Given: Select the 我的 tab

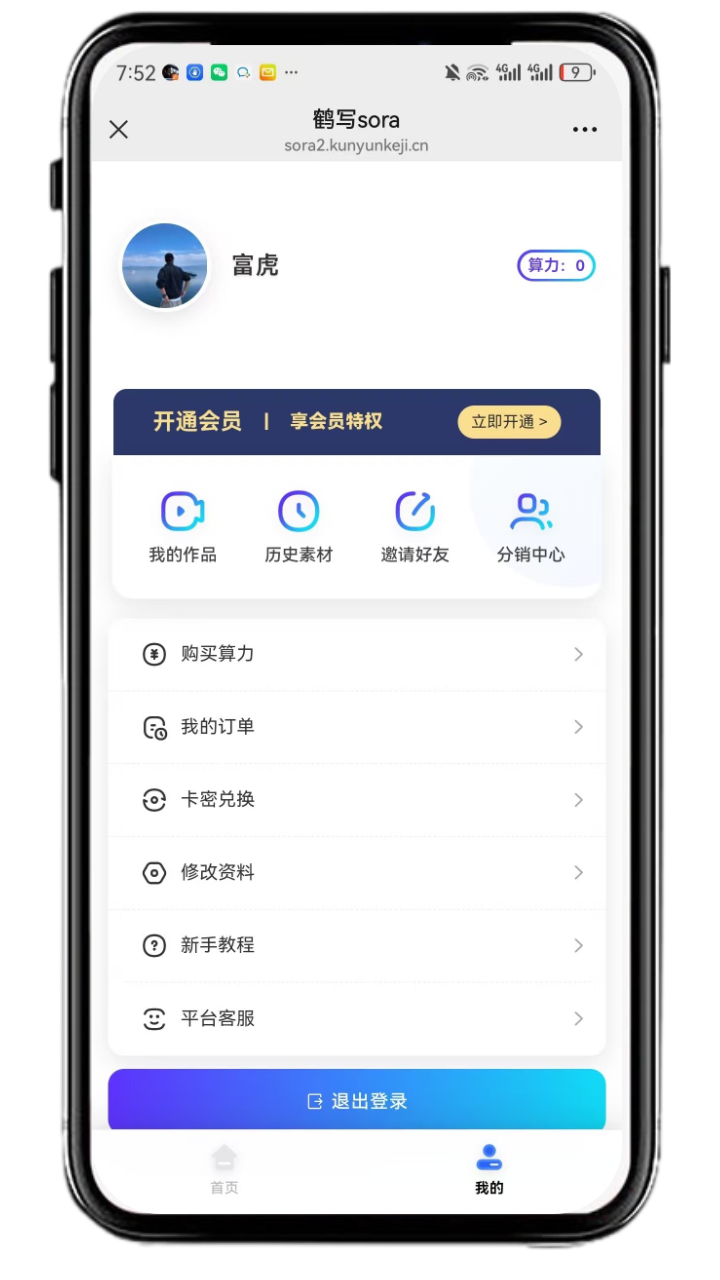Looking at the screenshot, I should (489, 1169).
